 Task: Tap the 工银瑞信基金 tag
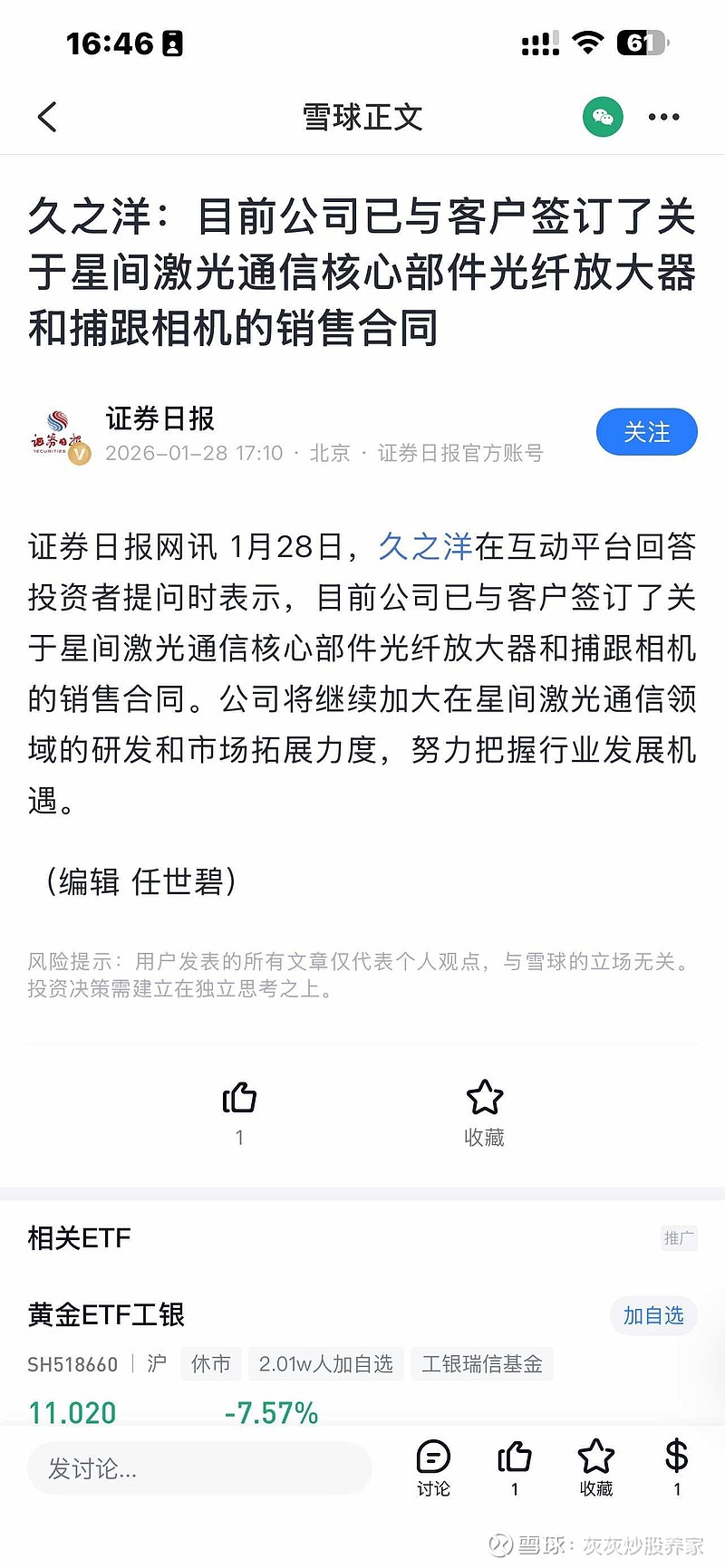pos(482,1363)
